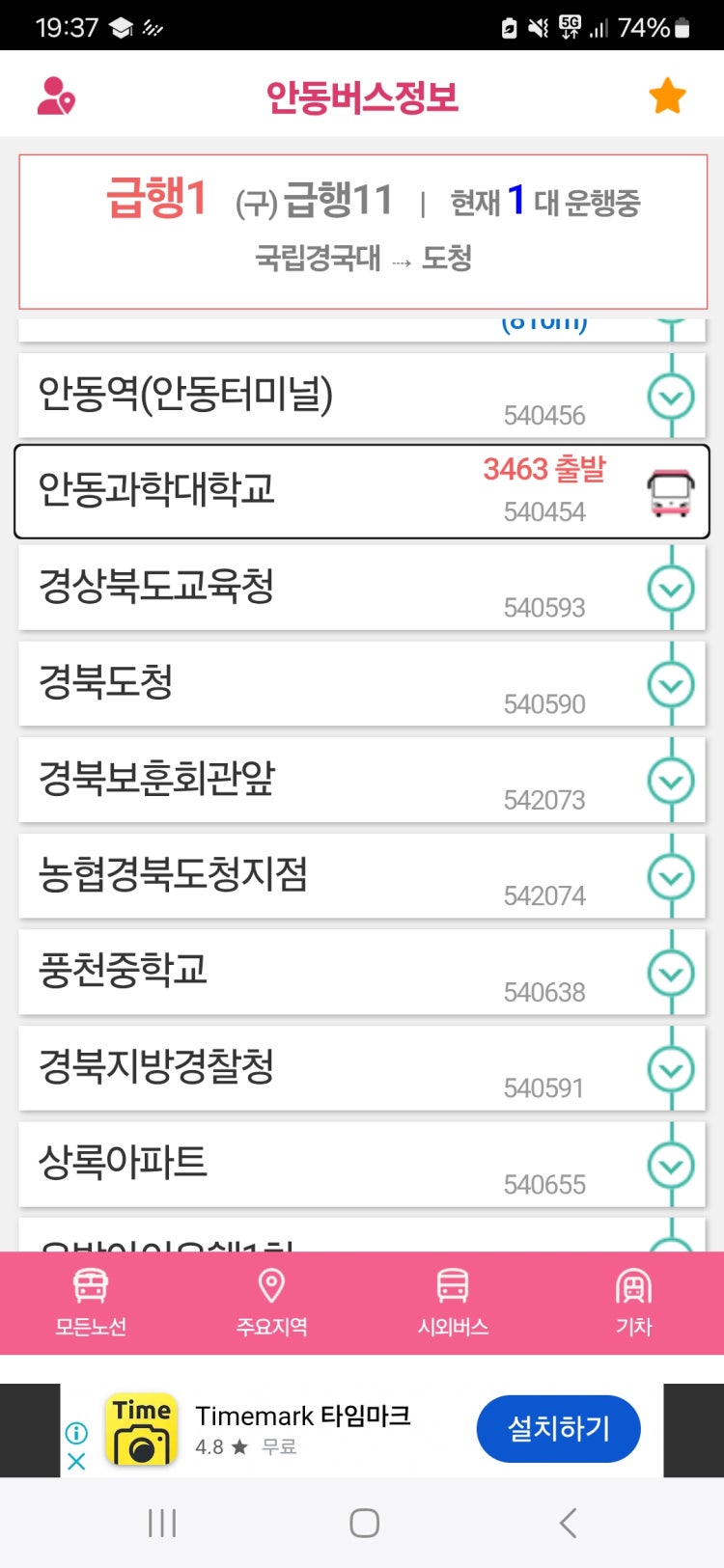View the 경북도청 stop details
Image resolution: width=724 pixels, height=1568 pixels.
(328, 683)
